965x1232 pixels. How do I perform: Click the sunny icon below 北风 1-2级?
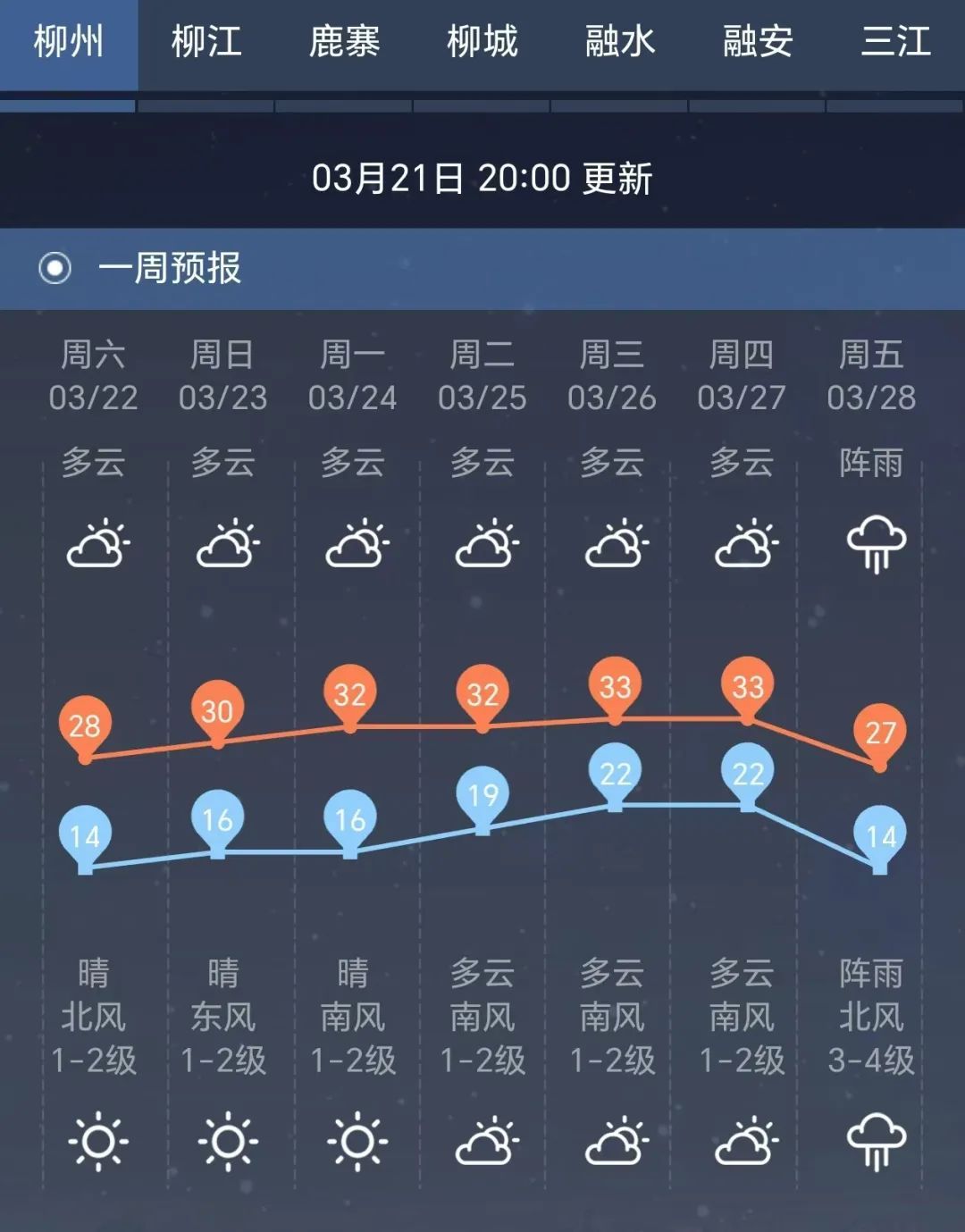(98, 1141)
